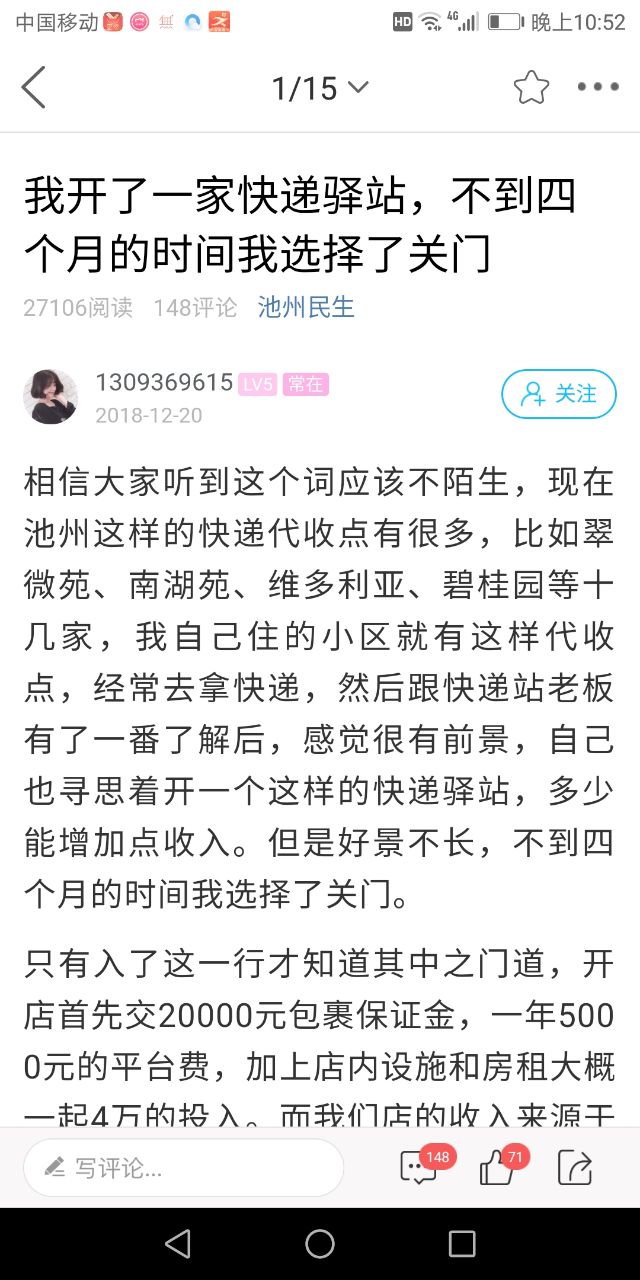Screen dimensions: 640x1280
Task: View the 148 comments
Action: [x=420, y=1167]
